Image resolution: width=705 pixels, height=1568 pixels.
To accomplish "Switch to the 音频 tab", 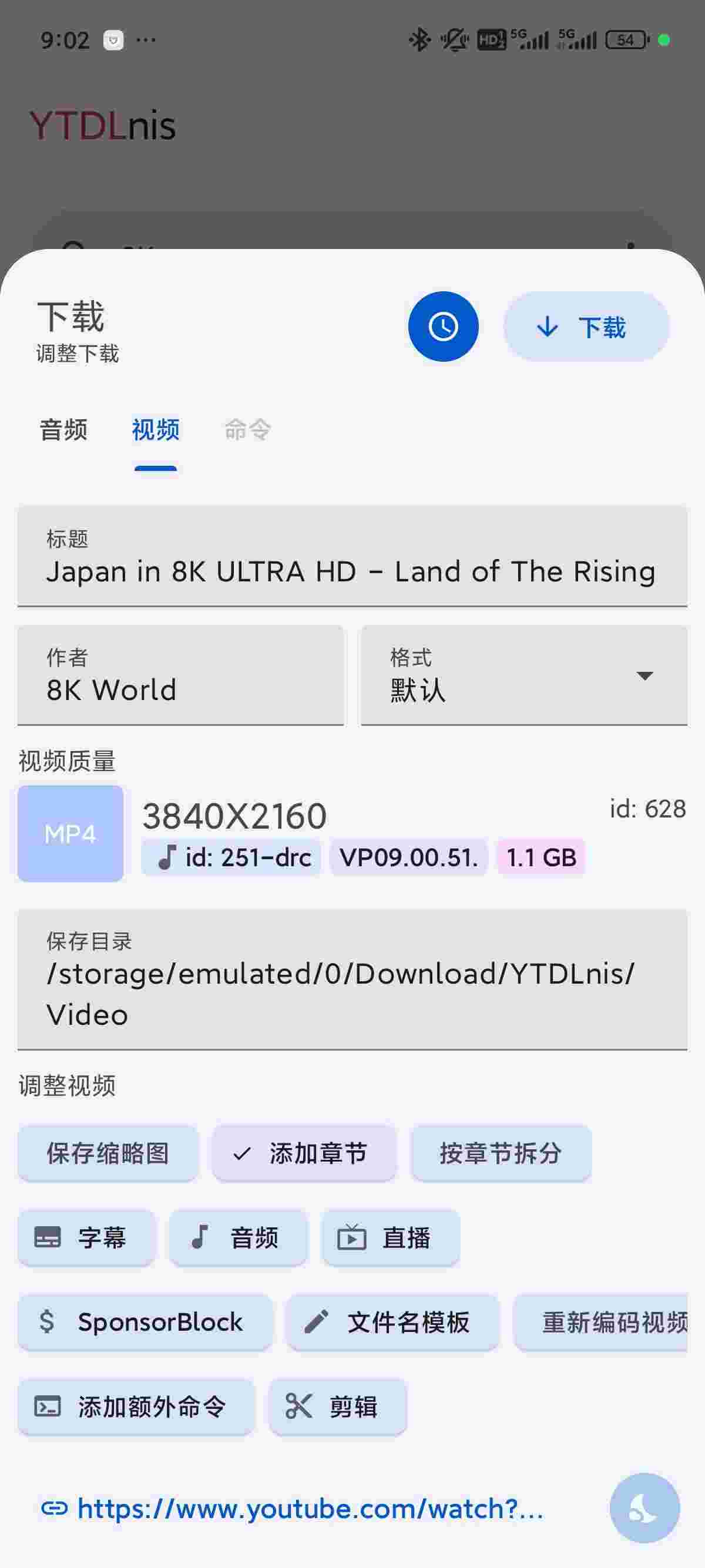I will click(63, 430).
